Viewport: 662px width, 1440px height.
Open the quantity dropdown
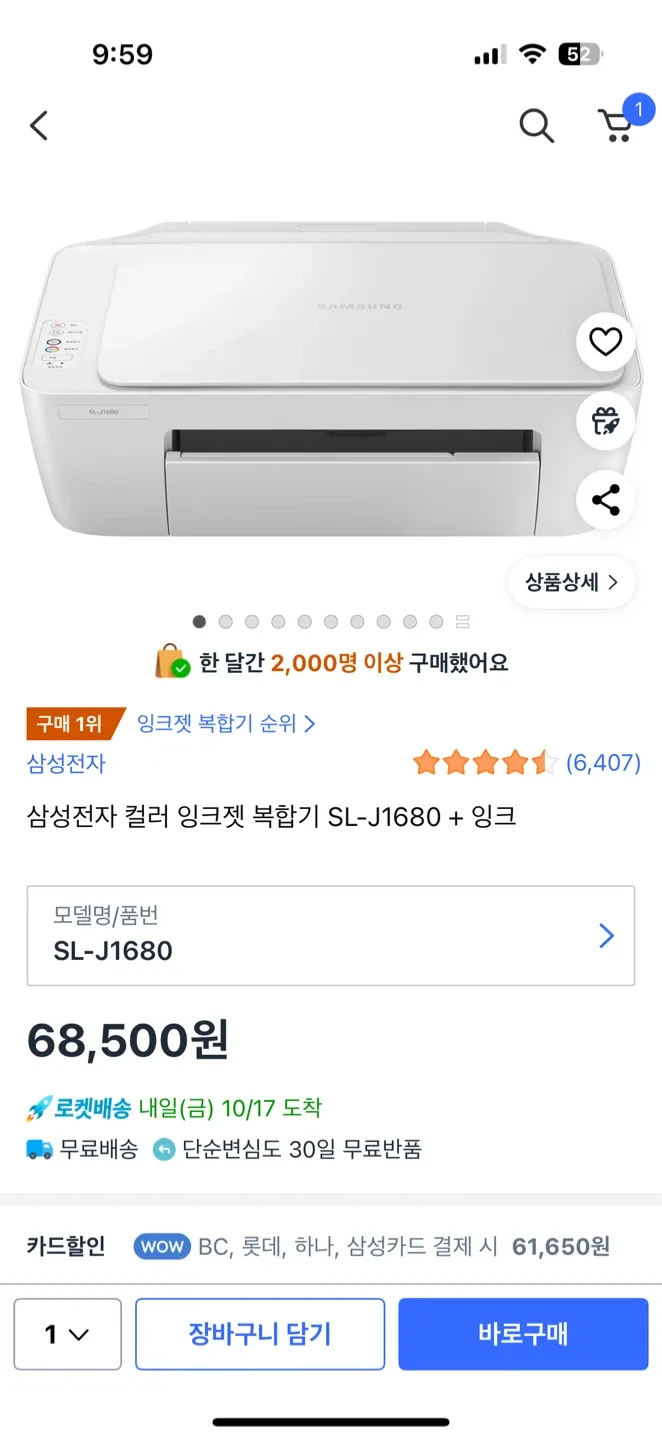point(67,1334)
